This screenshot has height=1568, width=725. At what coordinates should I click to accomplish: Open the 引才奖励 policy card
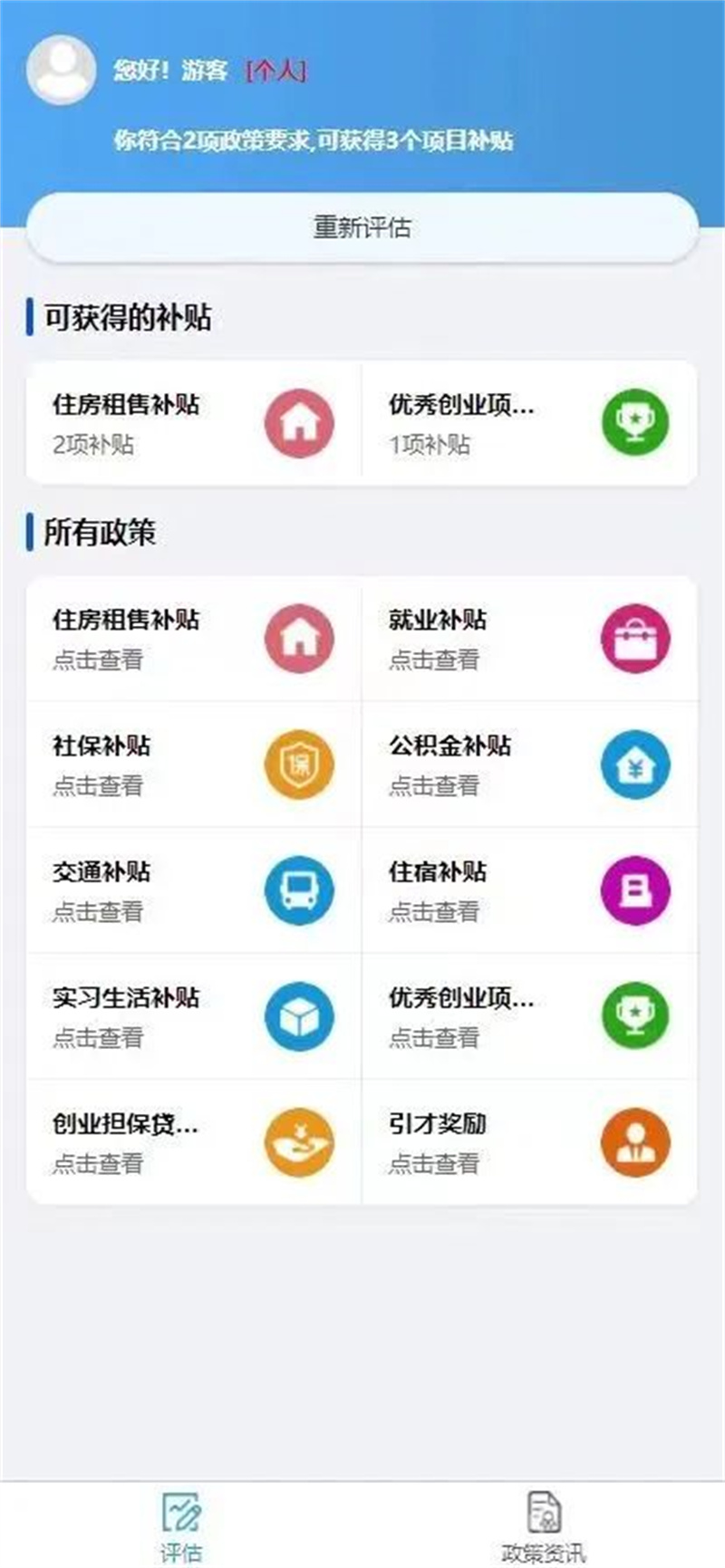(x=529, y=1141)
